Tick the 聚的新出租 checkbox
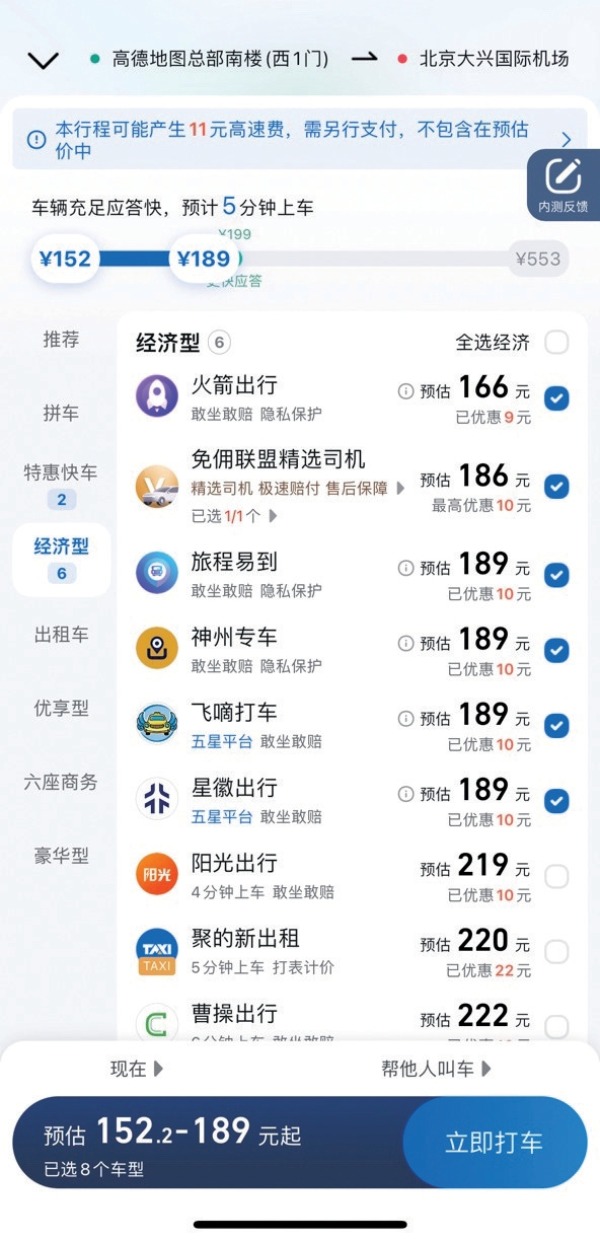600x1241 pixels. pyautogui.click(x=557, y=952)
